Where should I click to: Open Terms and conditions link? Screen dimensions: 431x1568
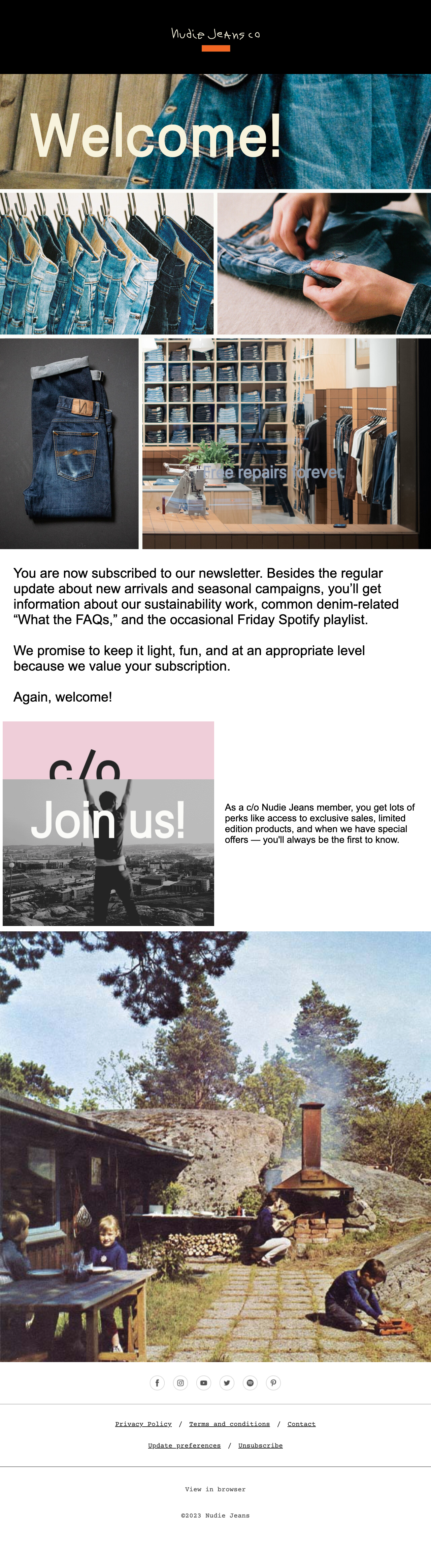click(x=229, y=1424)
